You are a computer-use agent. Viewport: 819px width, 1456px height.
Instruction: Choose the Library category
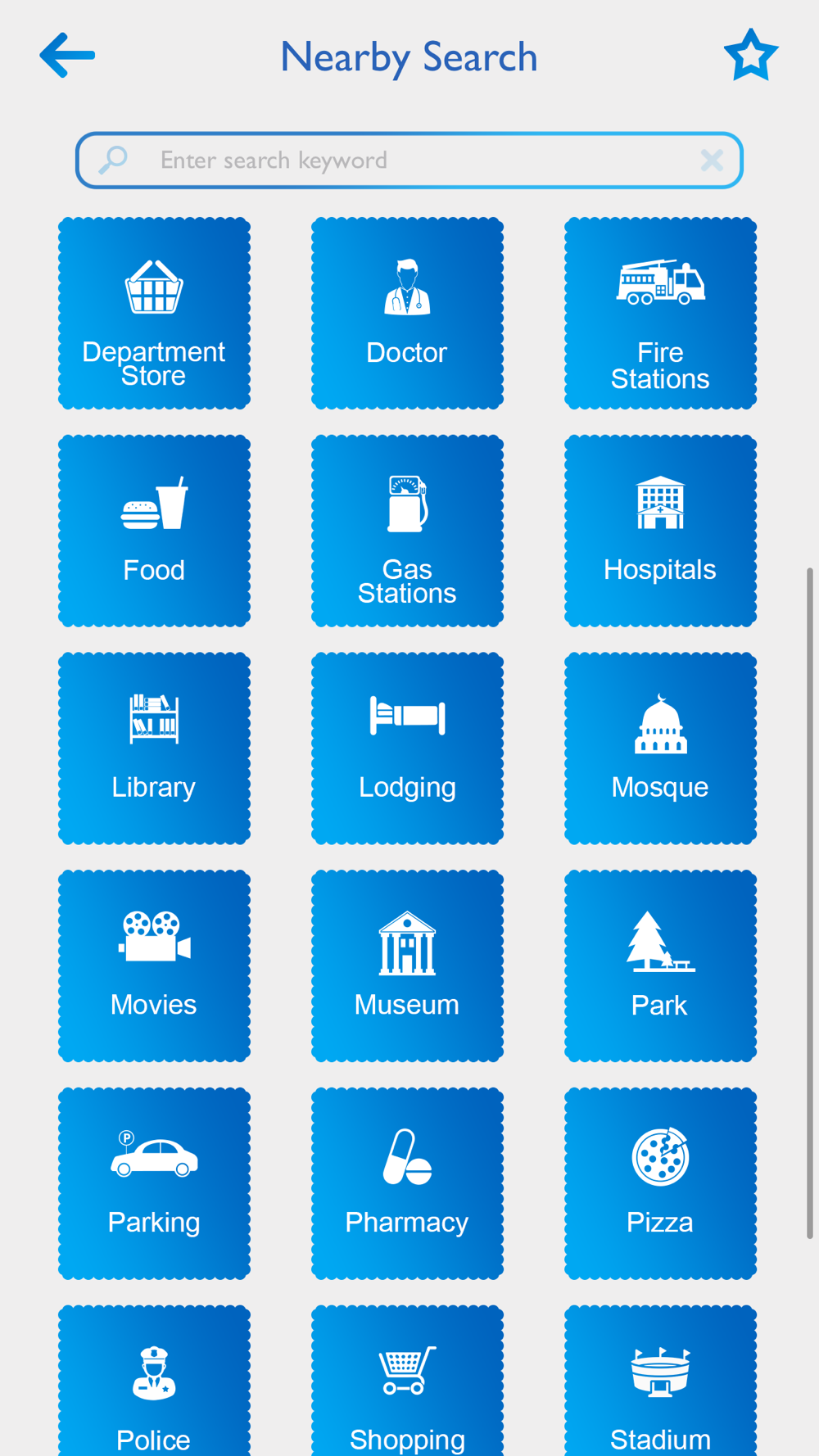coord(154,748)
